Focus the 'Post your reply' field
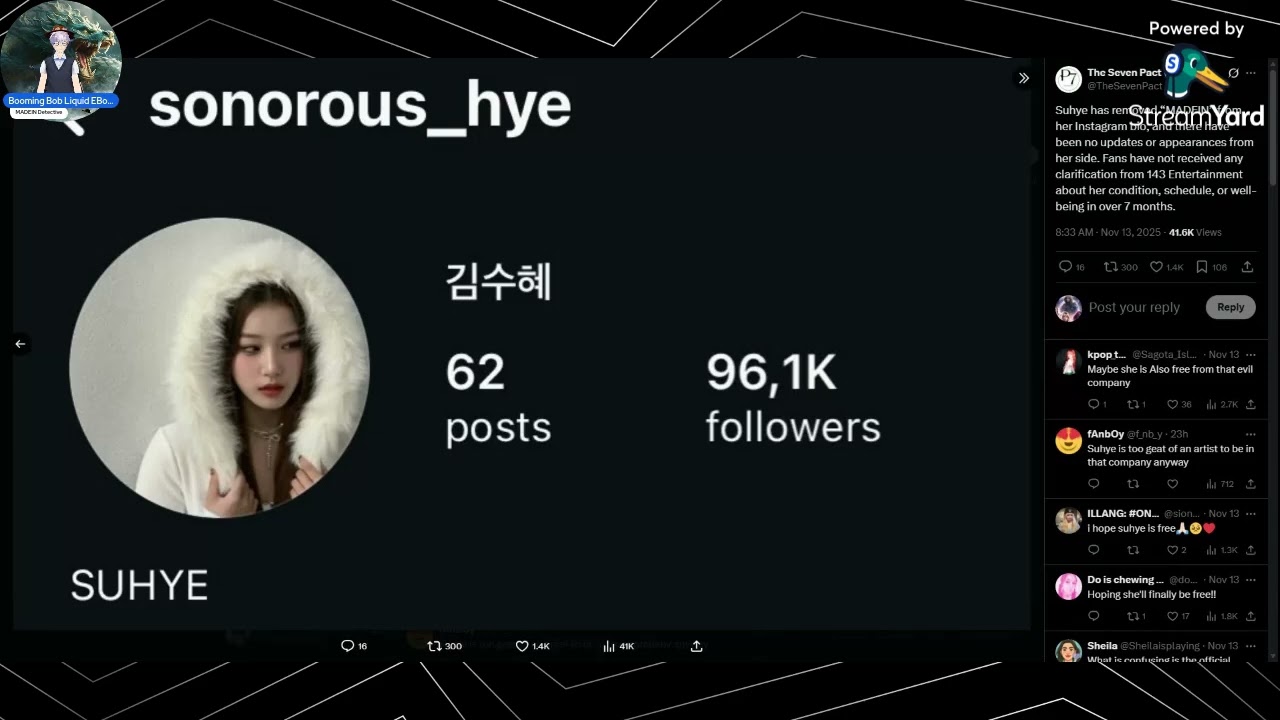1280x720 pixels. click(1134, 307)
